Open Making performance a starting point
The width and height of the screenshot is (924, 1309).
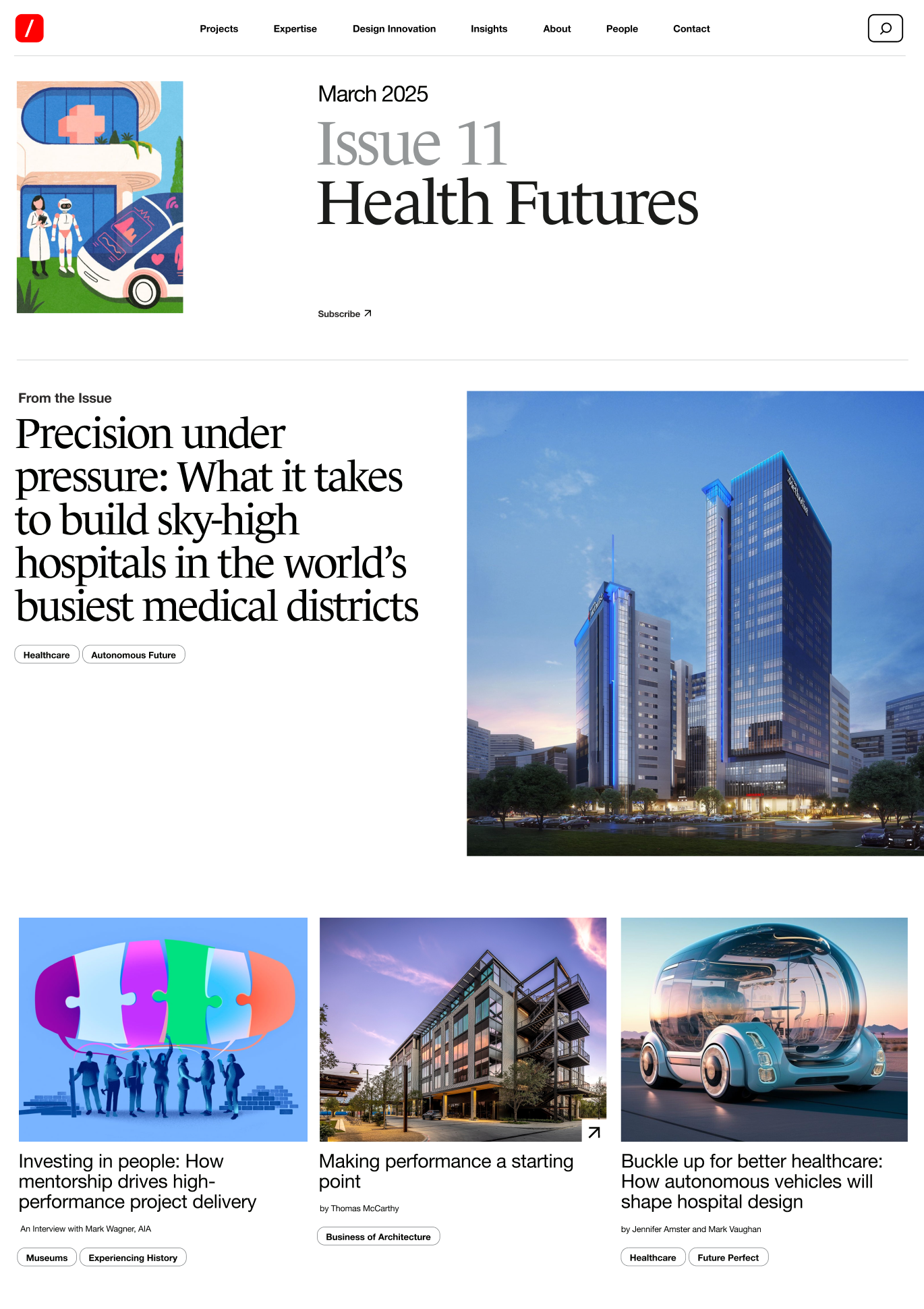pyautogui.click(x=446, y=1171)
